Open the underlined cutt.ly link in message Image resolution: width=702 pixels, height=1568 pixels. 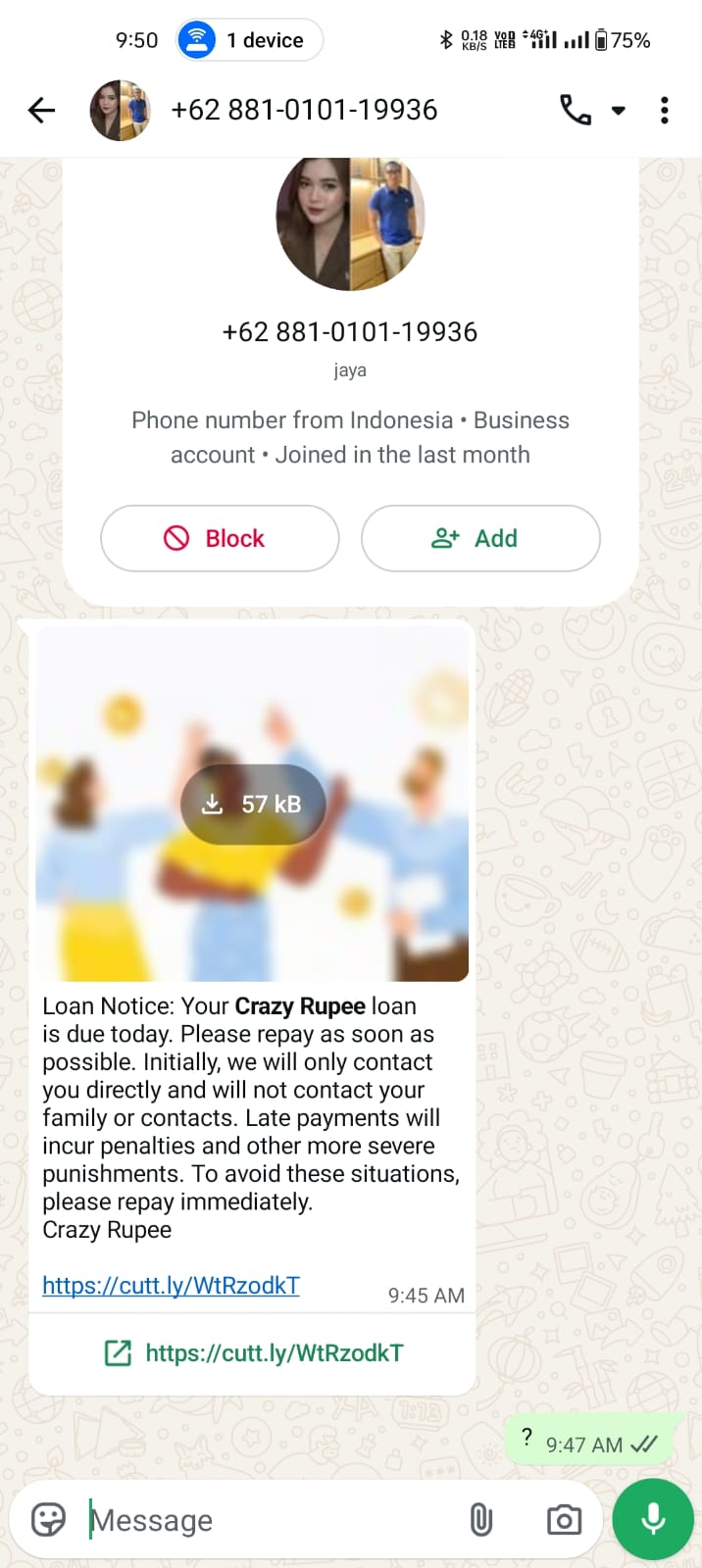point(171,1285)
